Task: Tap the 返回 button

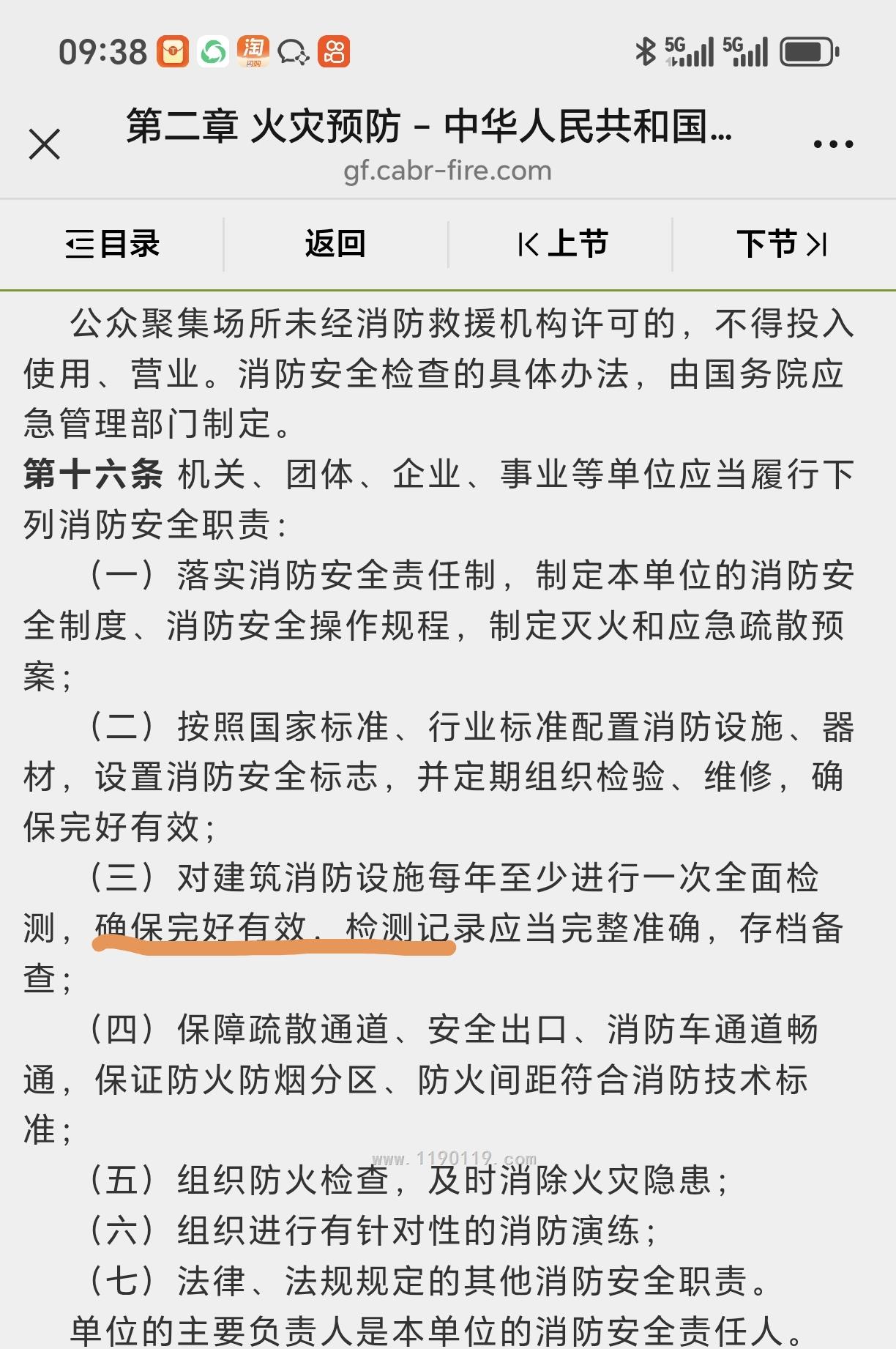Action: tap(335, 244)
